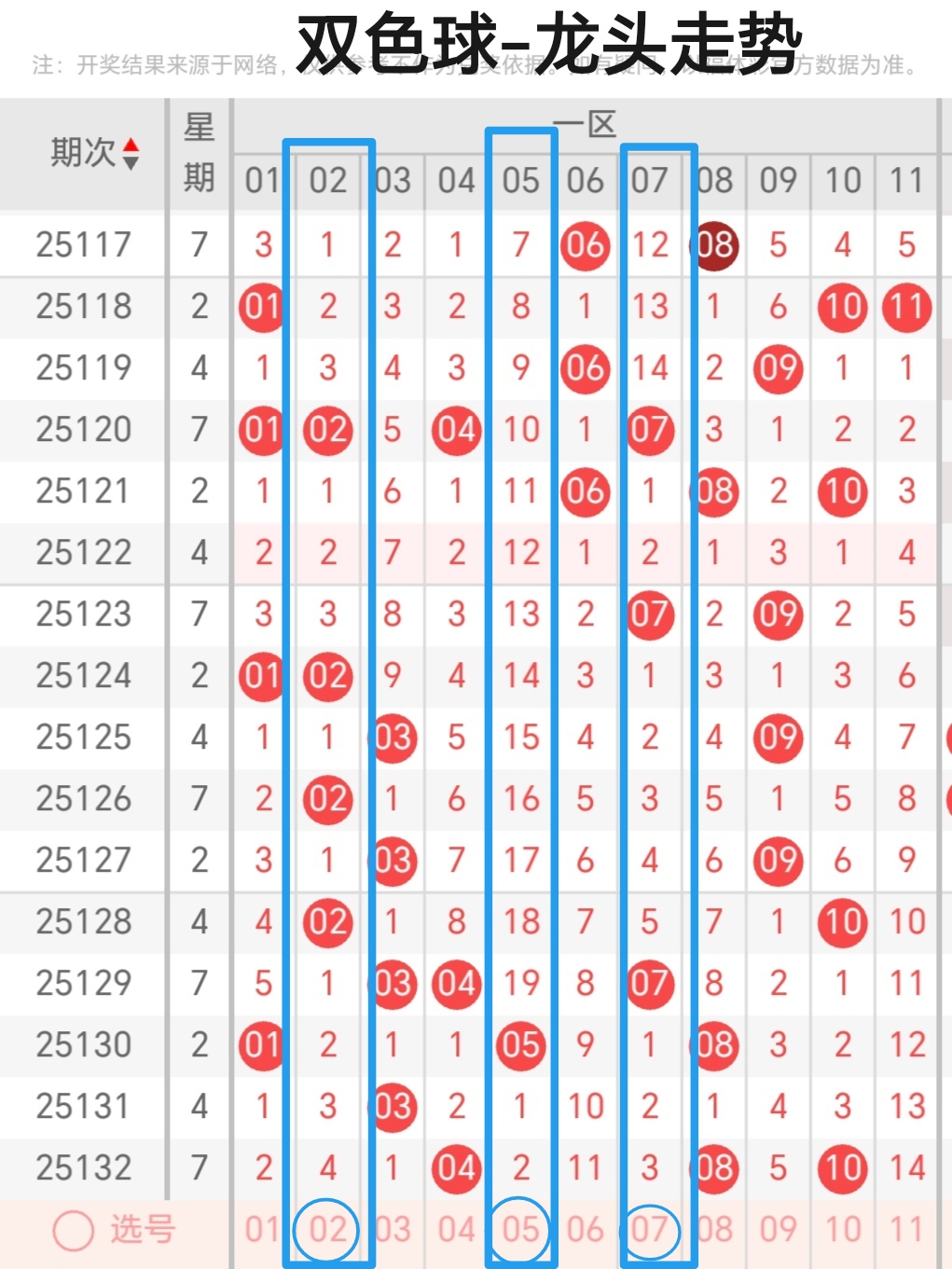This screenshot has width=952, height=1269.
Task: Select number 05 in the 选号 row
Action: (520, 1230)
